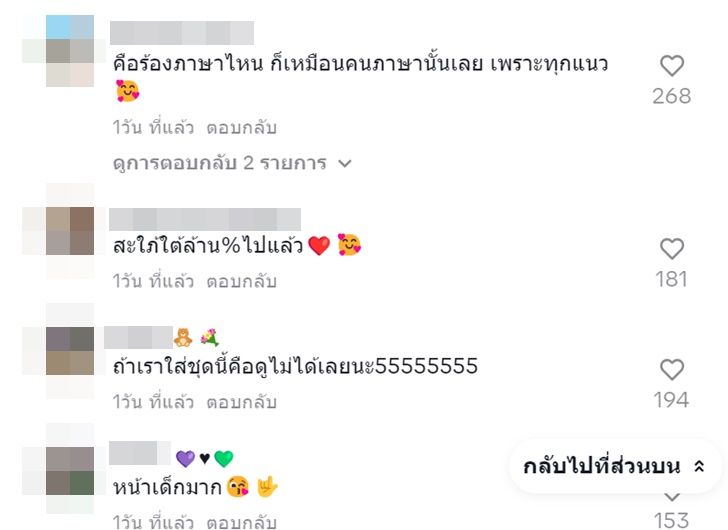Expand ดูการตอบกลับ 2 รายการ replies
This screenshot has width=728, height=530.
click(x=233, y=162)
